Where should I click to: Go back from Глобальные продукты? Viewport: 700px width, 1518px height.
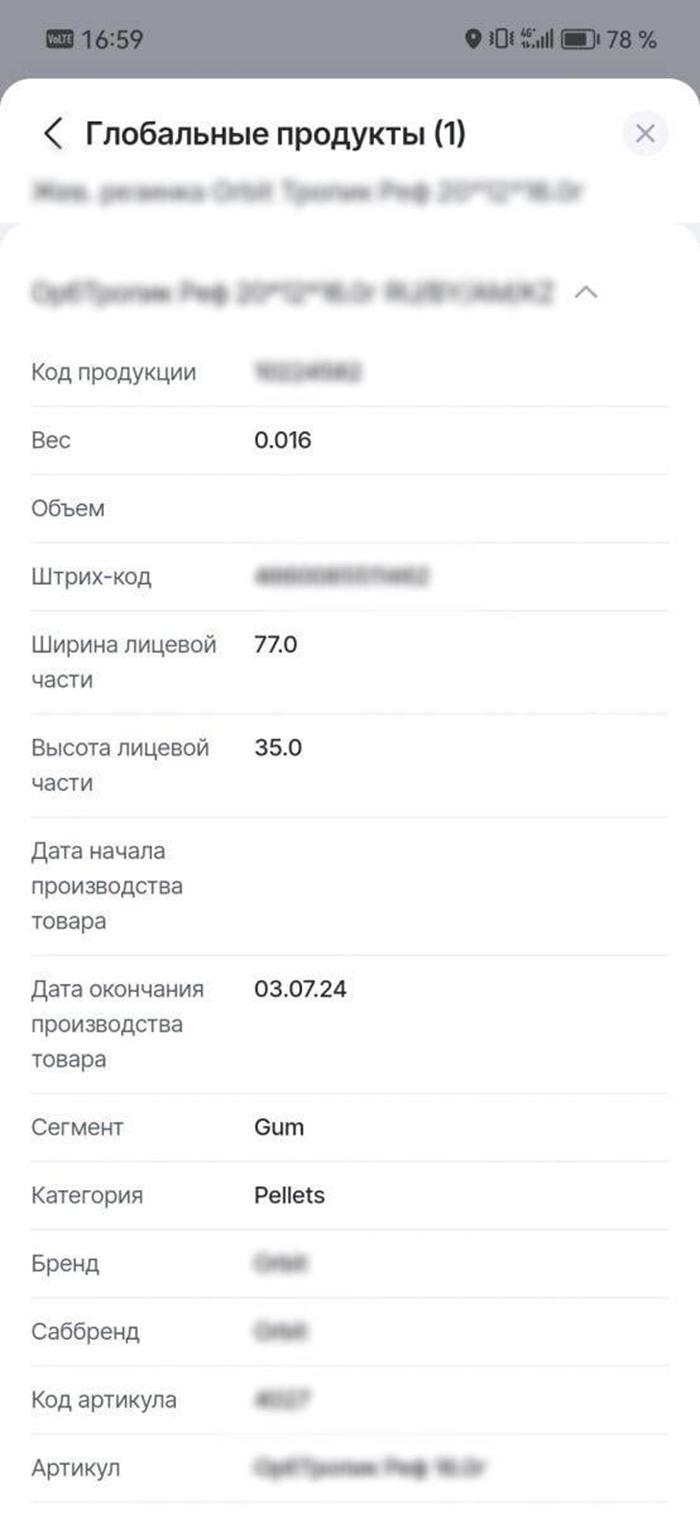pyautogui.click(x=53, y=133)
